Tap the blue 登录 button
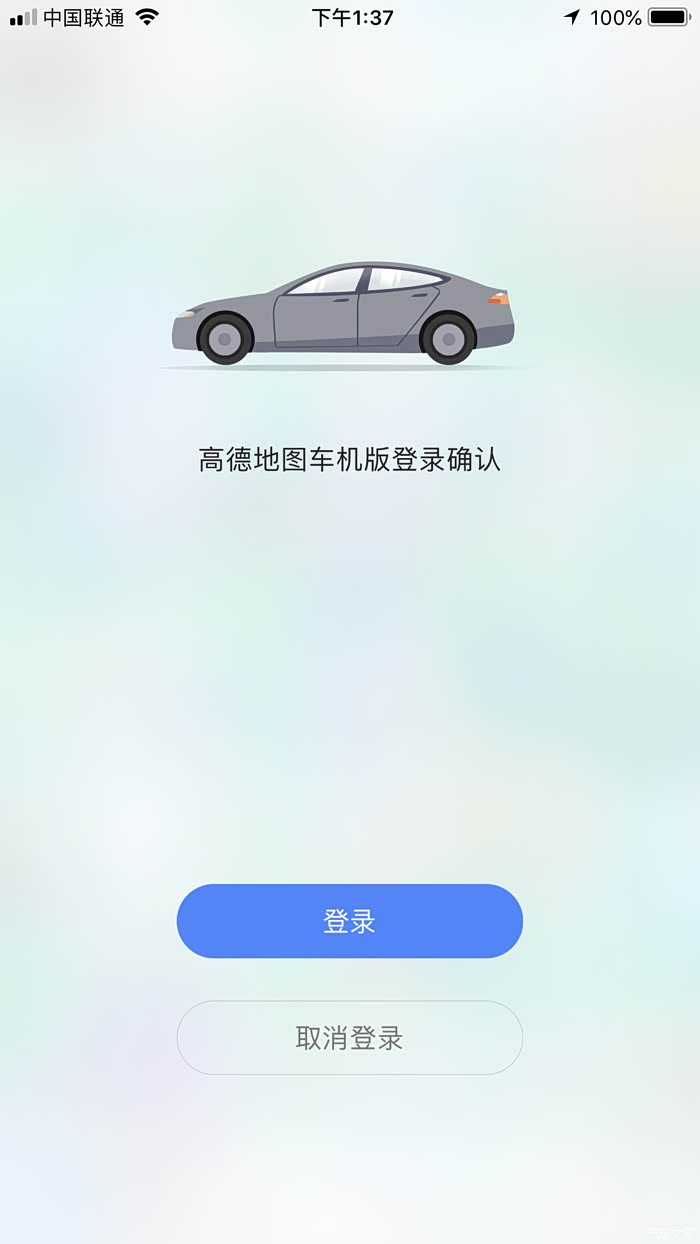Screen dimensions: 700x1244 tap(349, 921)
